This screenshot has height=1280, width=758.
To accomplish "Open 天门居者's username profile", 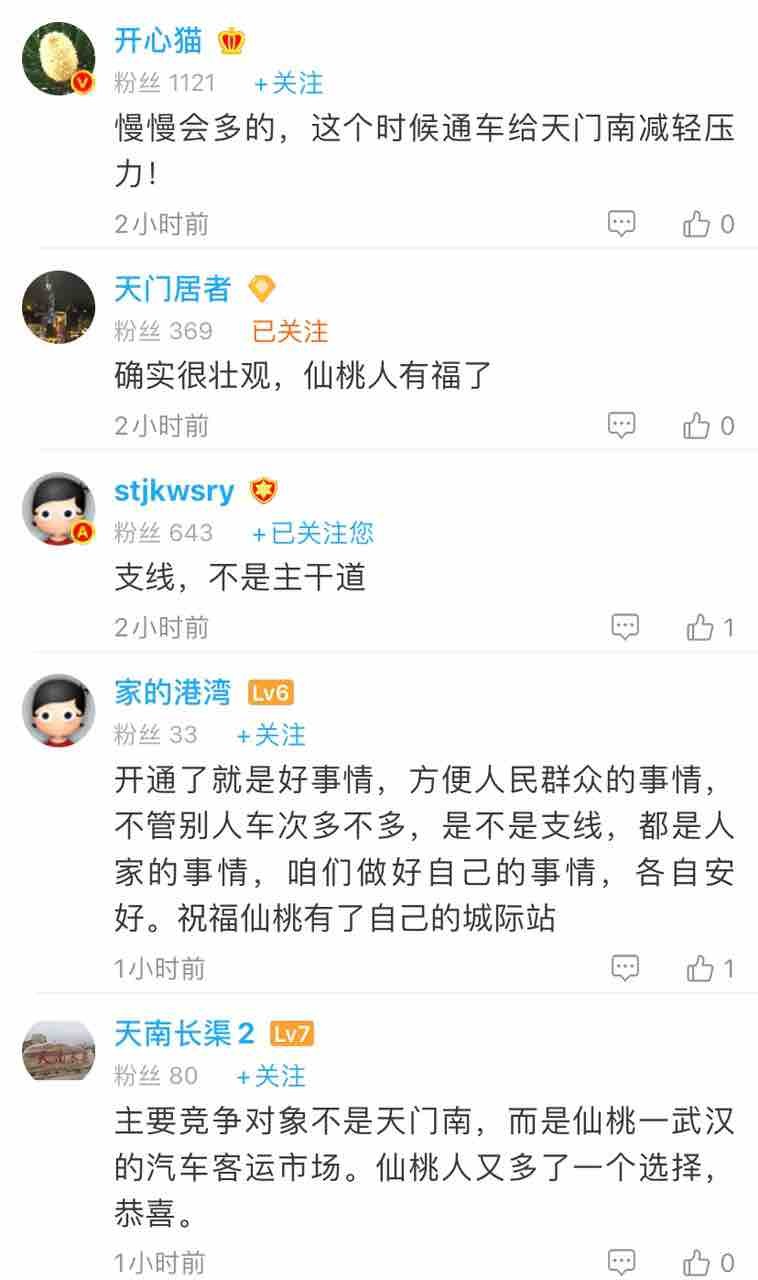I will [173, 290].
